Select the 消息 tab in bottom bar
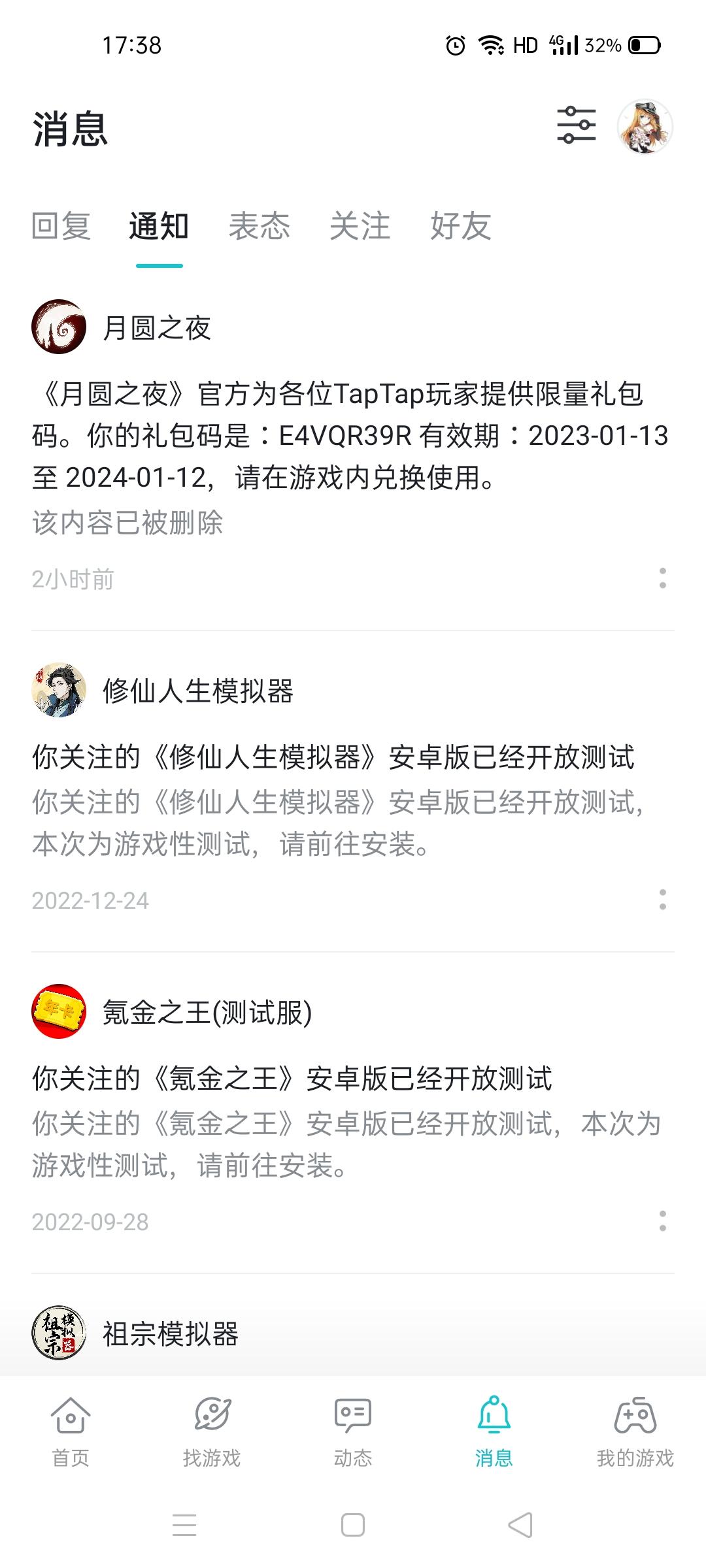This screenshot has width=706, height=1568. click(494, 1431)
